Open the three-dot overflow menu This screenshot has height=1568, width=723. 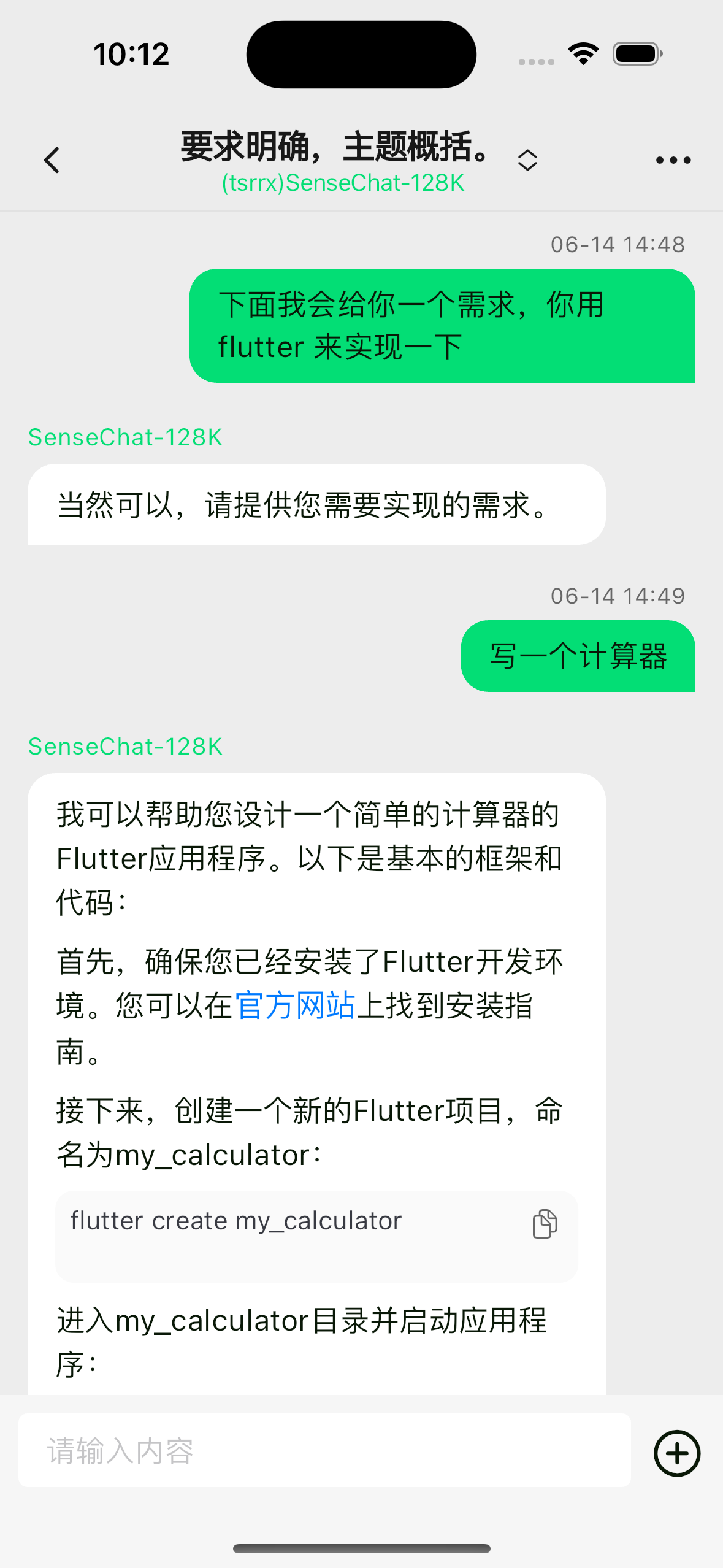point(673,161)
